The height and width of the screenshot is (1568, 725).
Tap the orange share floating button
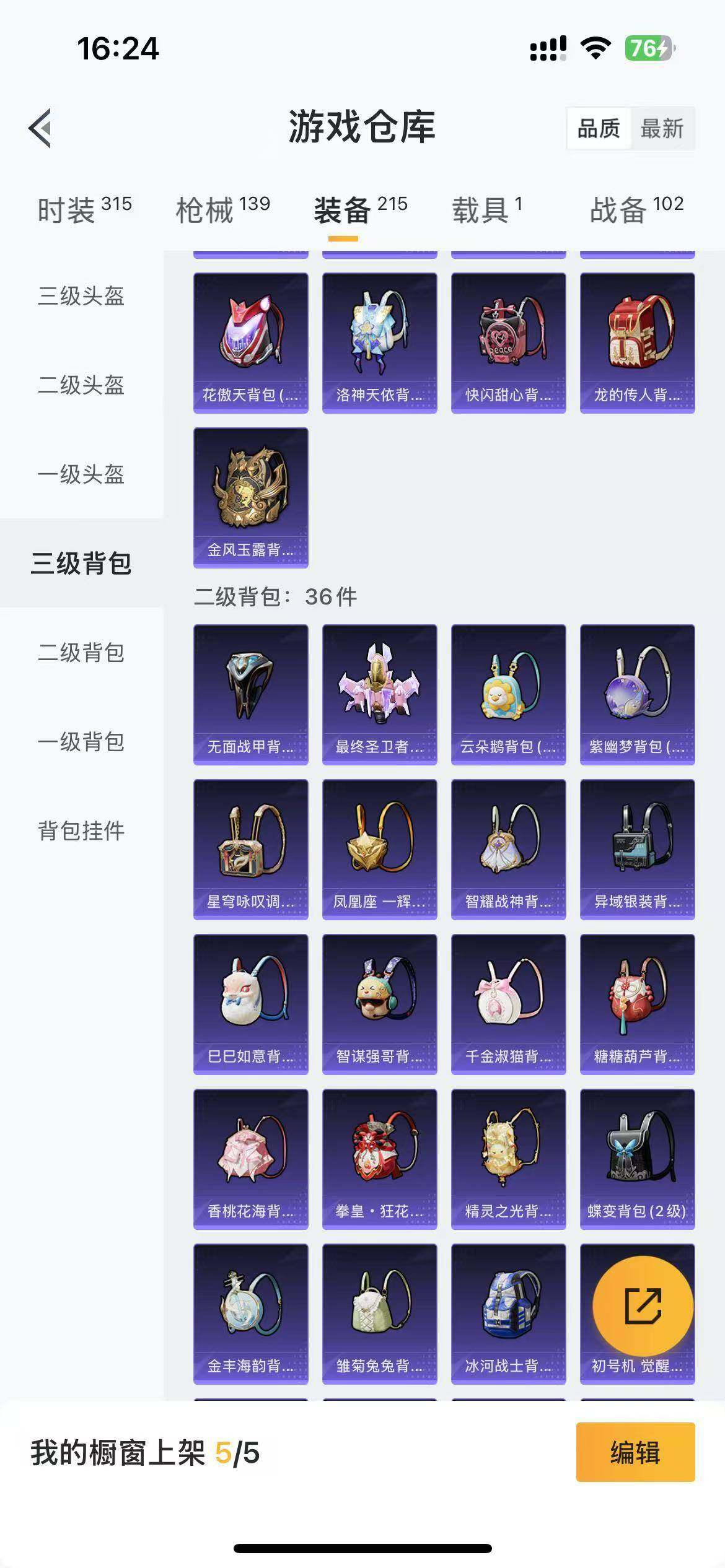643,1306
